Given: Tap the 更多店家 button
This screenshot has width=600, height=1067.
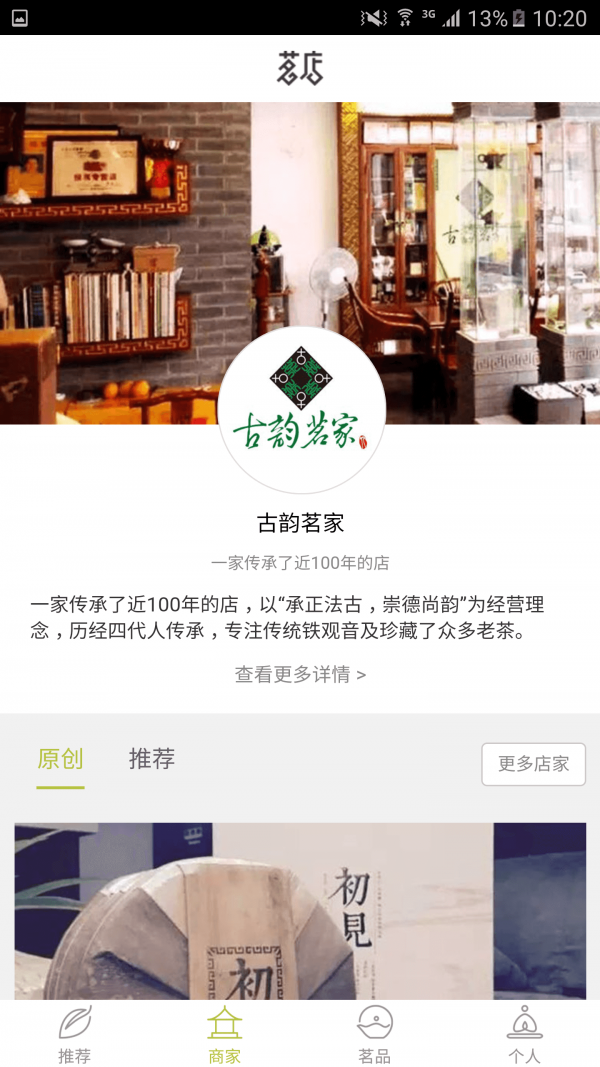Looking at the screenshot, I should point(533,764).
